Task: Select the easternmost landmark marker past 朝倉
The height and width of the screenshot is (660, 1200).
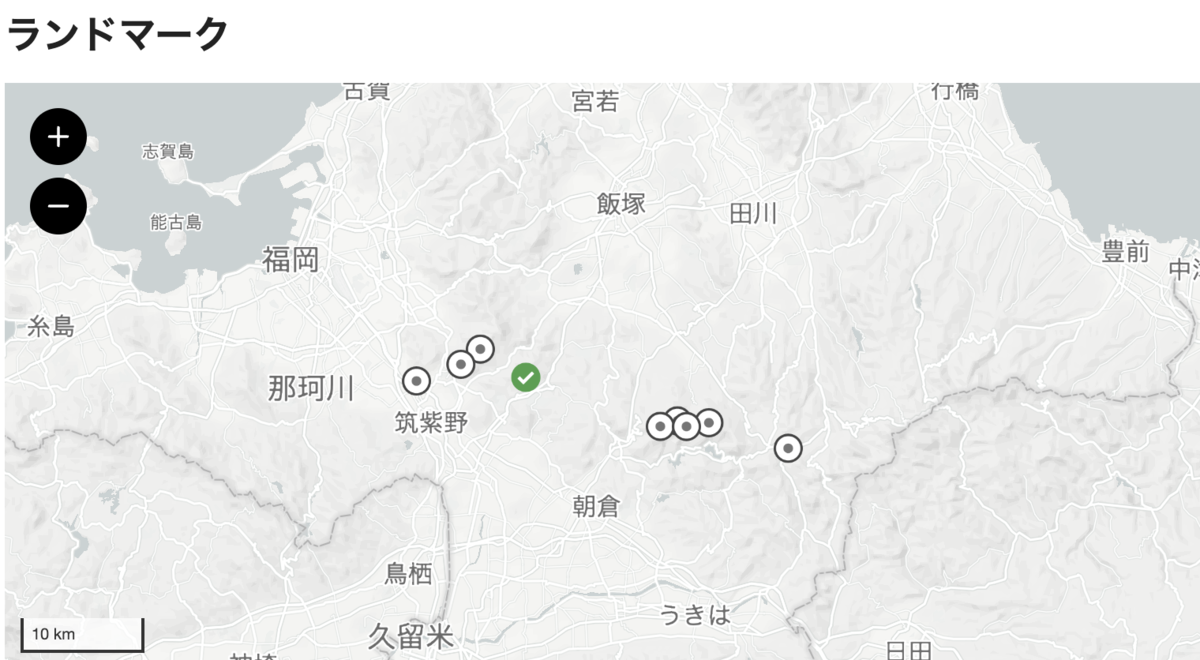Action: click(x=788, y=449)
